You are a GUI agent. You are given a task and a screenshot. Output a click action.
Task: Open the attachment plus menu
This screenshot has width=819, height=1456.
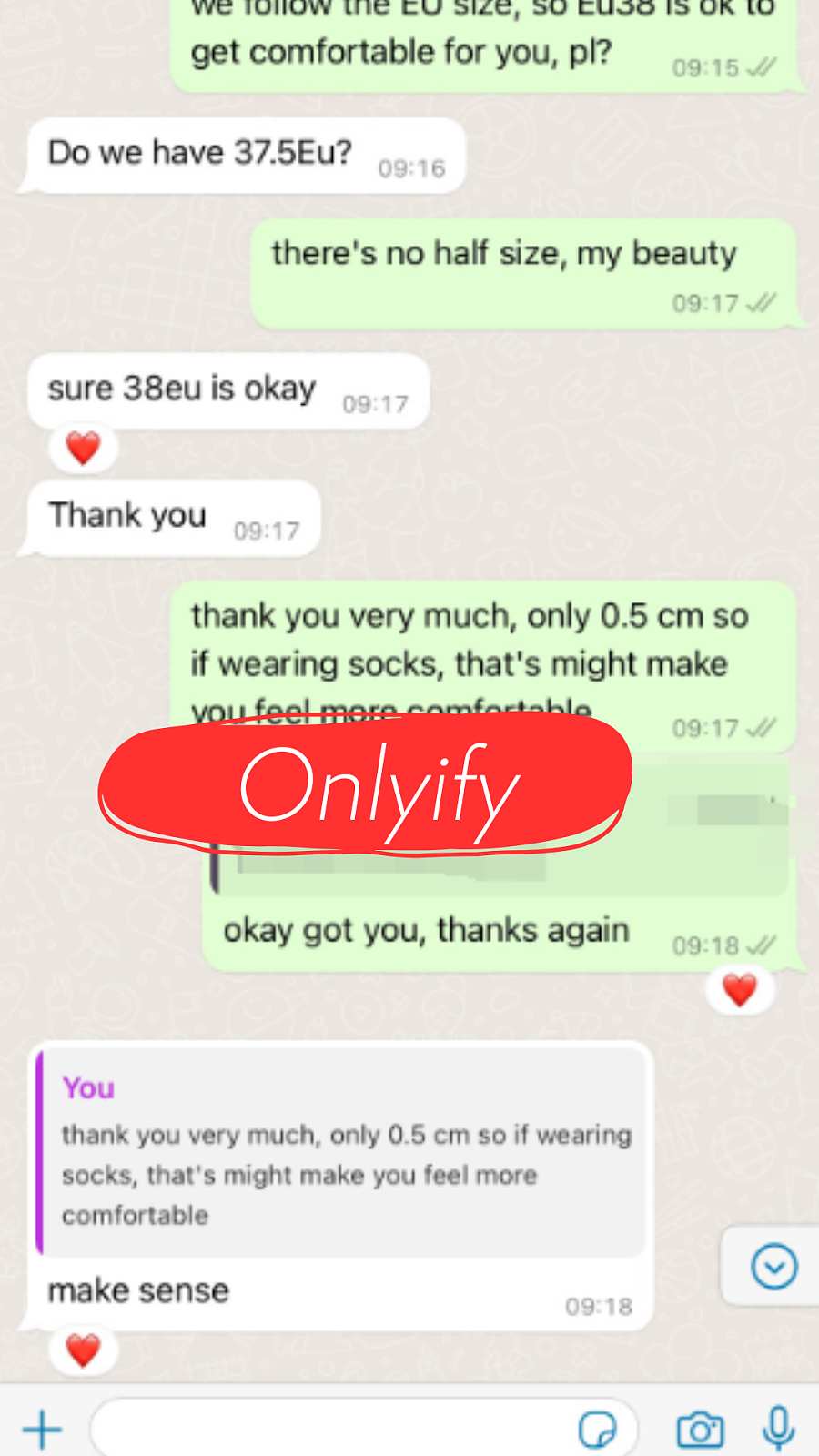click(42, 1430)
